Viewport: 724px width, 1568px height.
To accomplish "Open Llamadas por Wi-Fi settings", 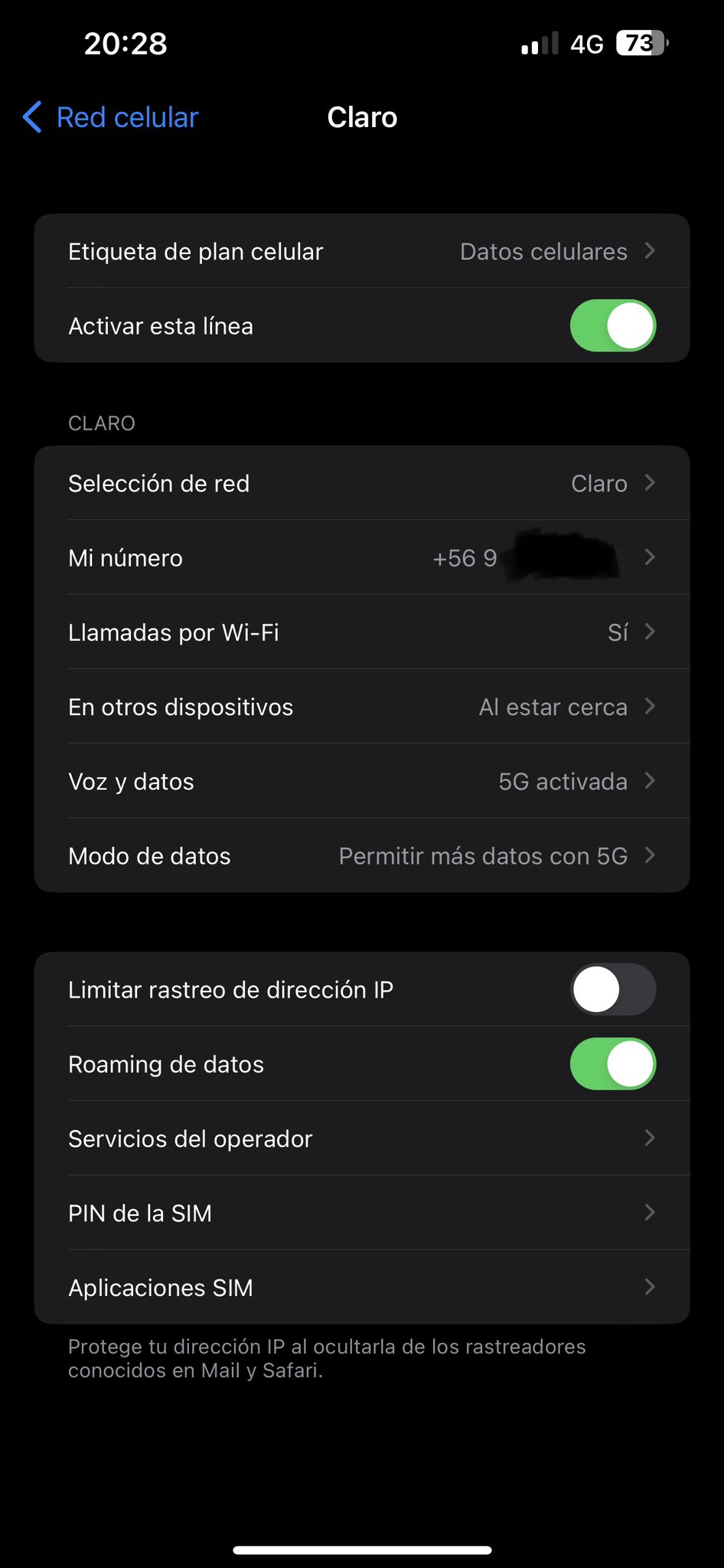I will pyautogui.click(x=361, y=632).
